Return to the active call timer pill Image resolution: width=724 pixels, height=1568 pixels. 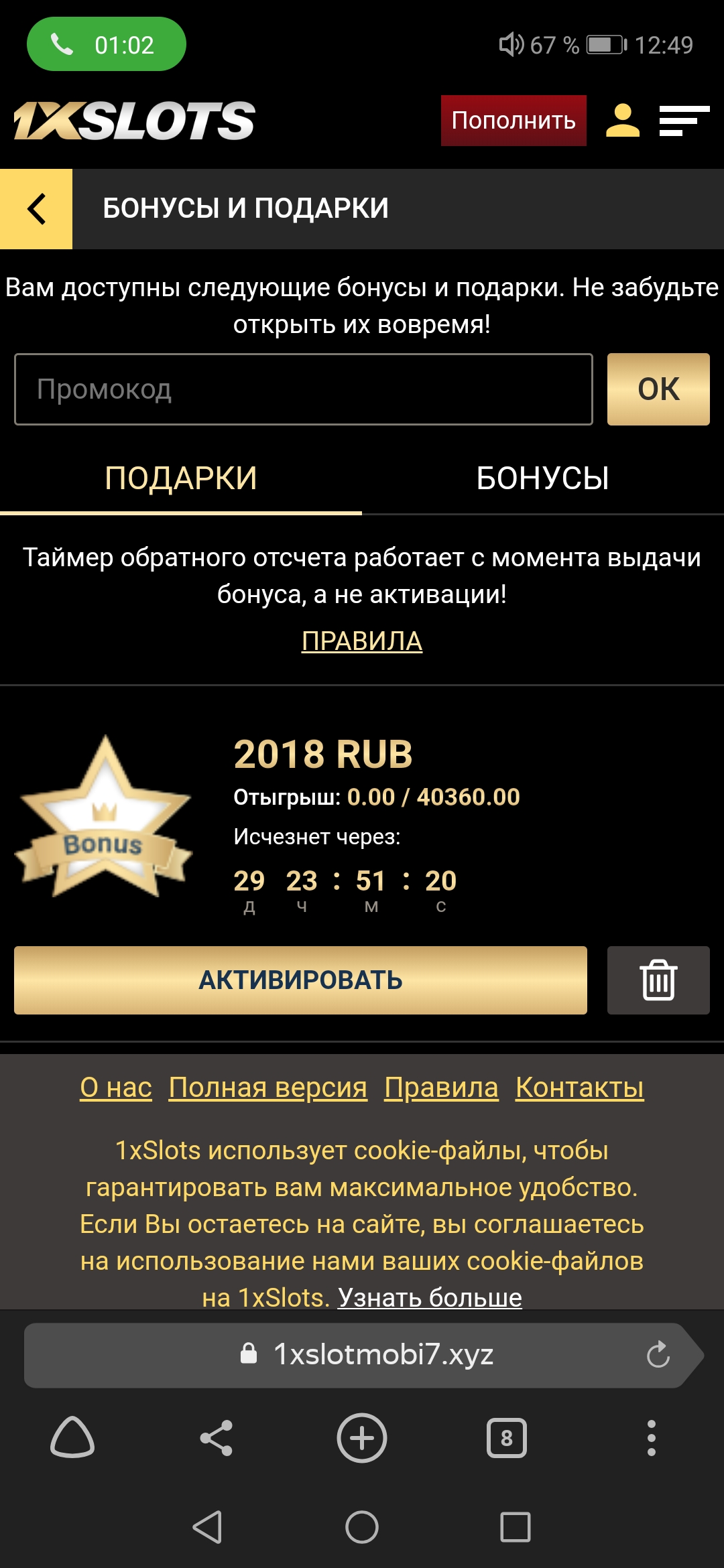pyautogui.click(x=107, y=44)
